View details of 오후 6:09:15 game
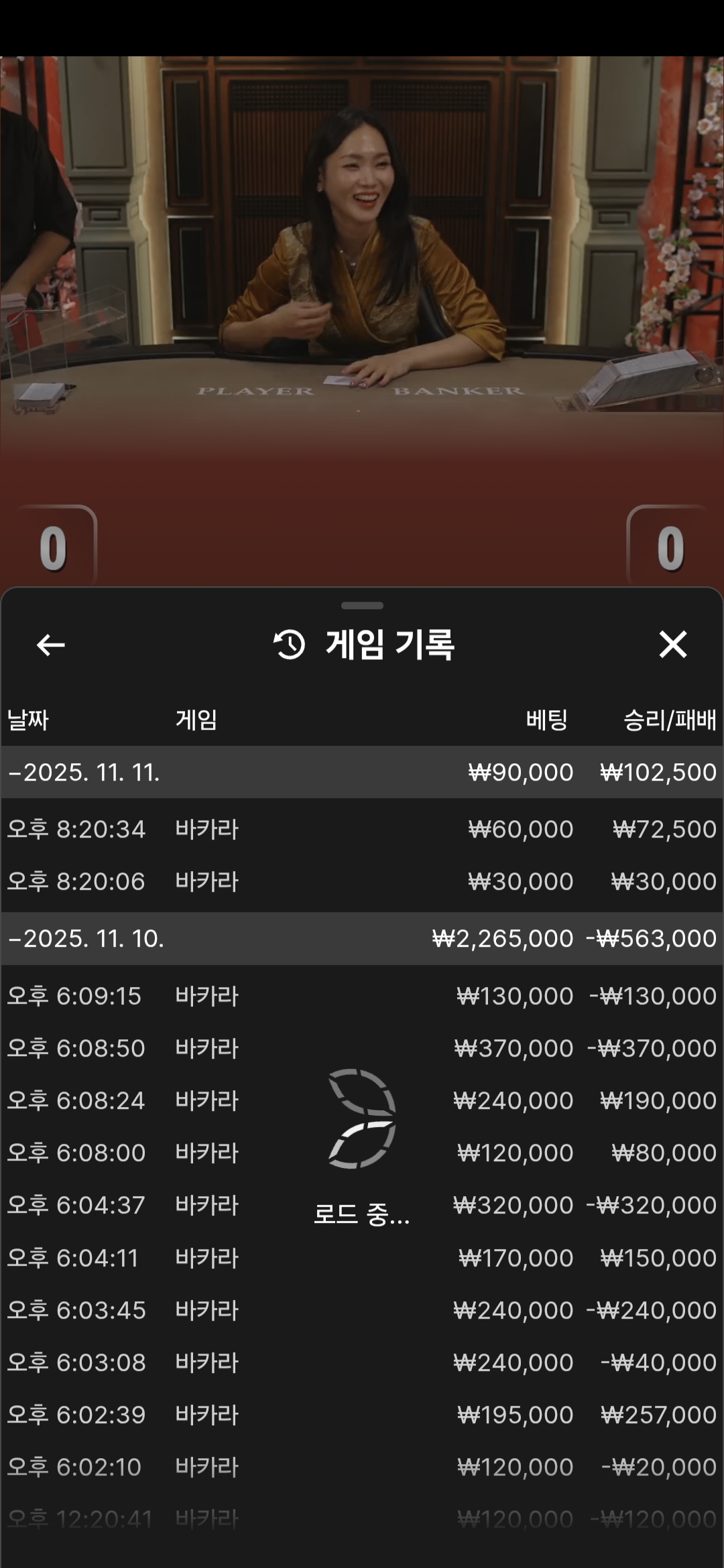Image resolution: width=724 pixels, height=1568 pixels. 362,996
